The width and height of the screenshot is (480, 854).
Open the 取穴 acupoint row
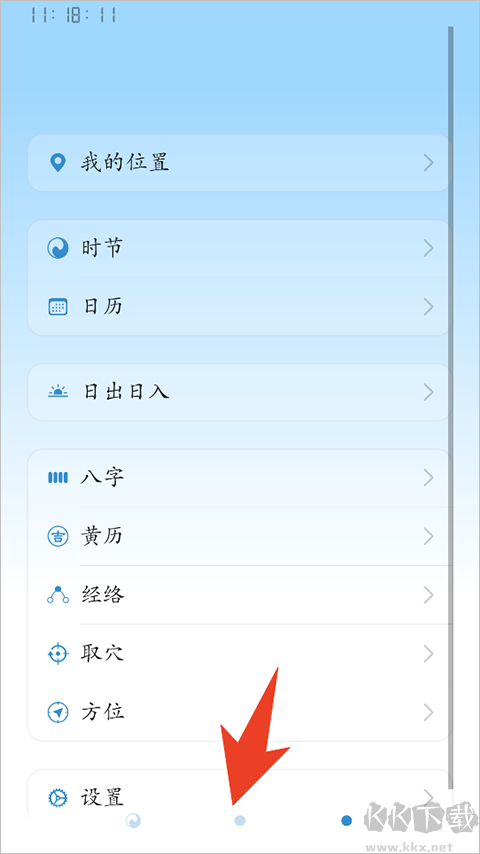click(x=239, y=653)
